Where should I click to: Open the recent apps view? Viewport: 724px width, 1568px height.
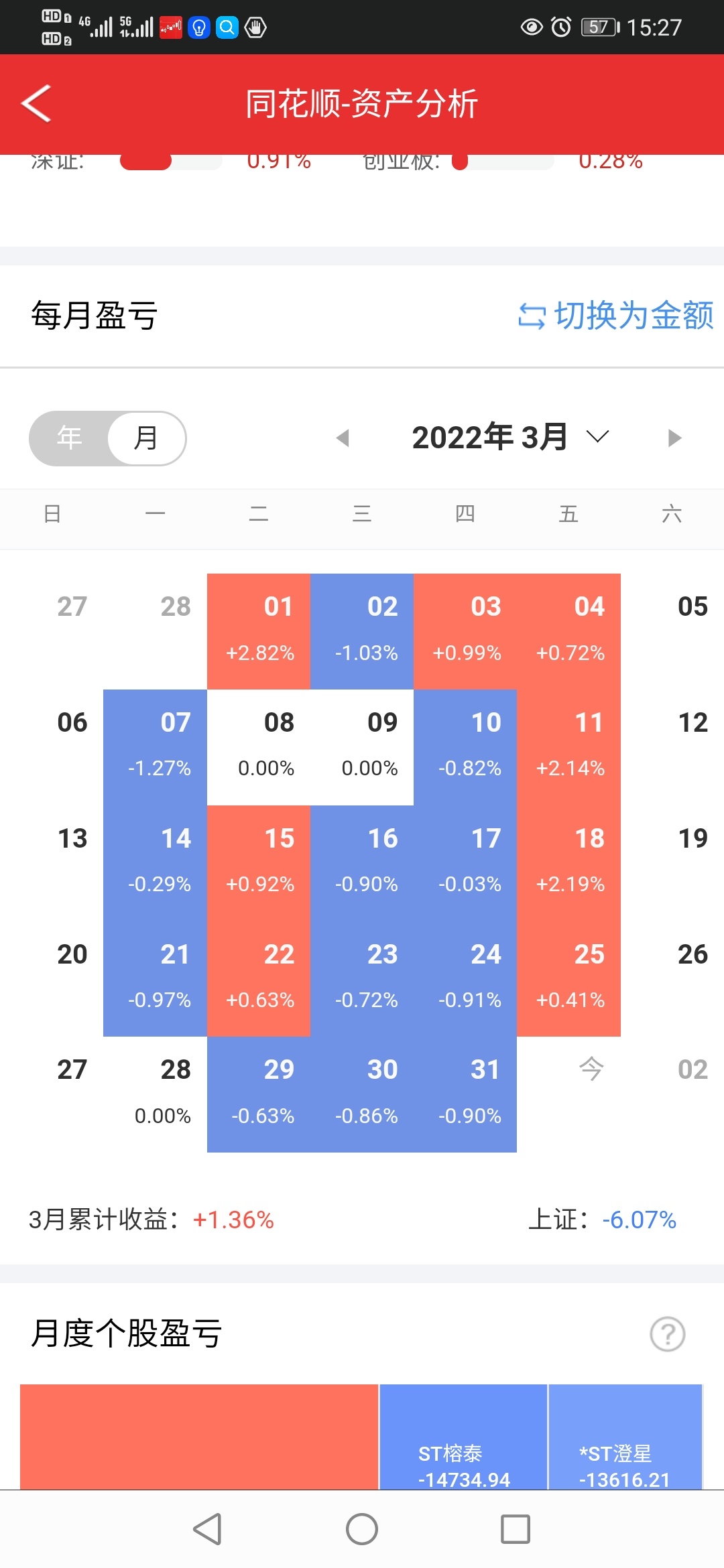click(x=516, y=1530)
